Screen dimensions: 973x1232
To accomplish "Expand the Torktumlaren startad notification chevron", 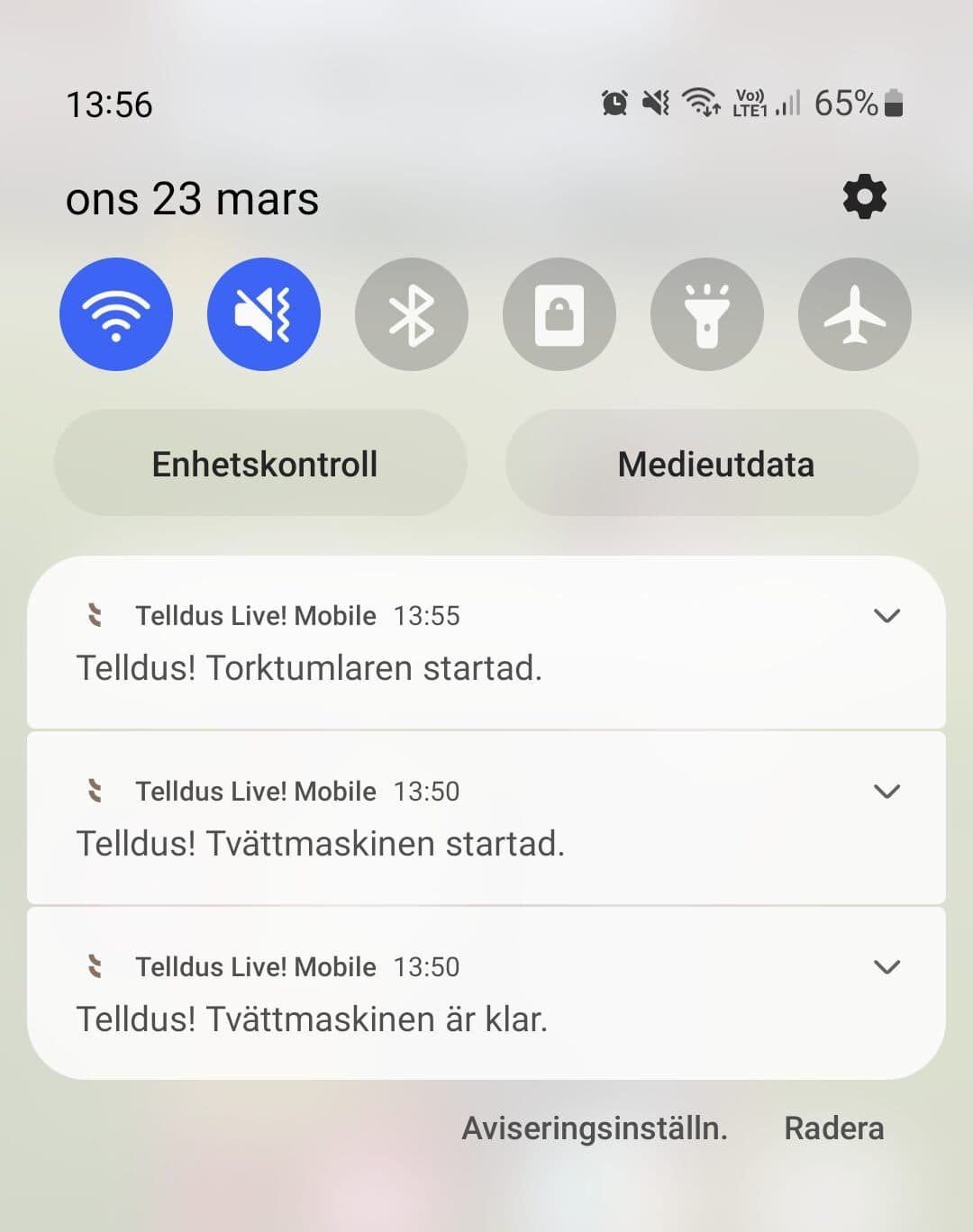I will coord(887,616).
